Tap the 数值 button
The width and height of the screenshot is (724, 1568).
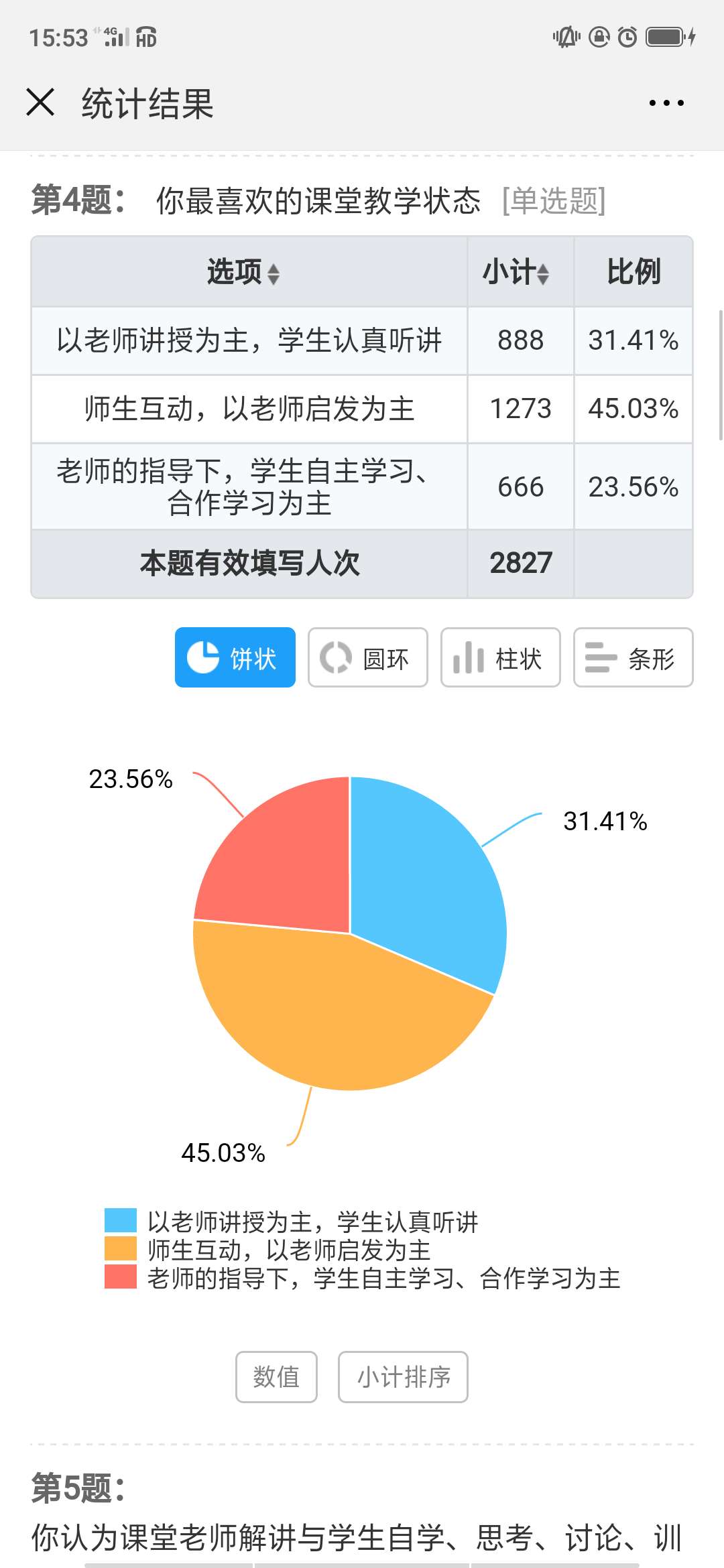[x=276, y=1377]
